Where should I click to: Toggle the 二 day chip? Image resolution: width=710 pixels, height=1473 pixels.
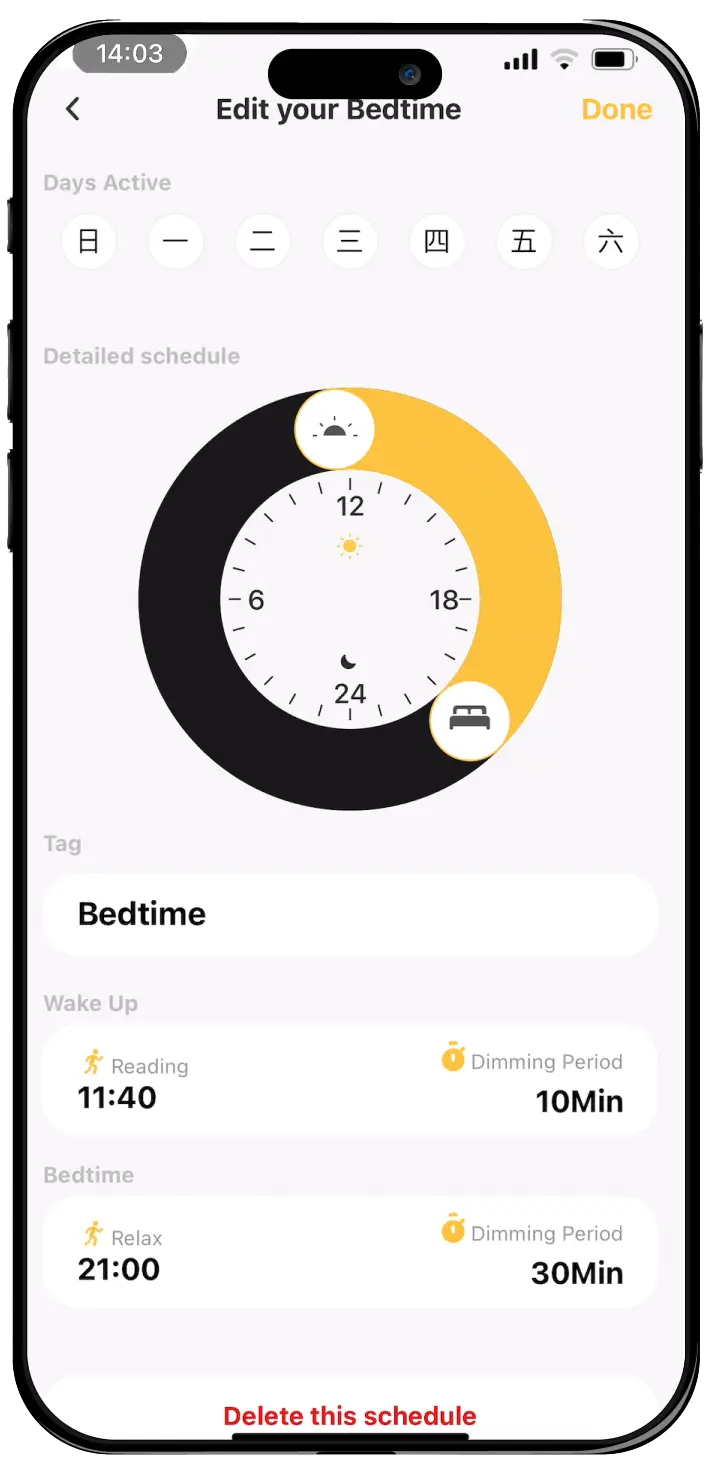coord(263,242)
